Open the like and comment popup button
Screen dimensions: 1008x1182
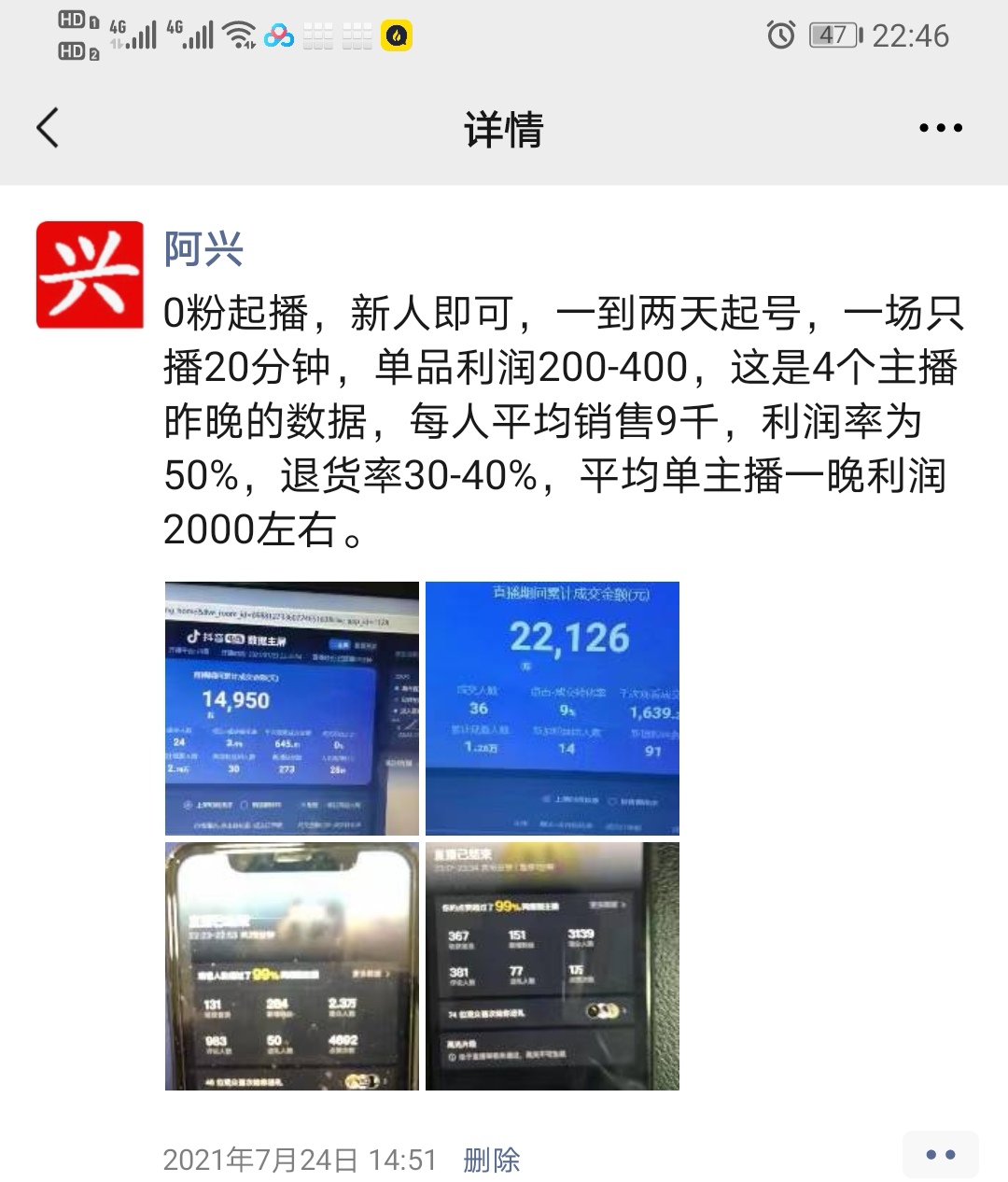(940, 1155)
